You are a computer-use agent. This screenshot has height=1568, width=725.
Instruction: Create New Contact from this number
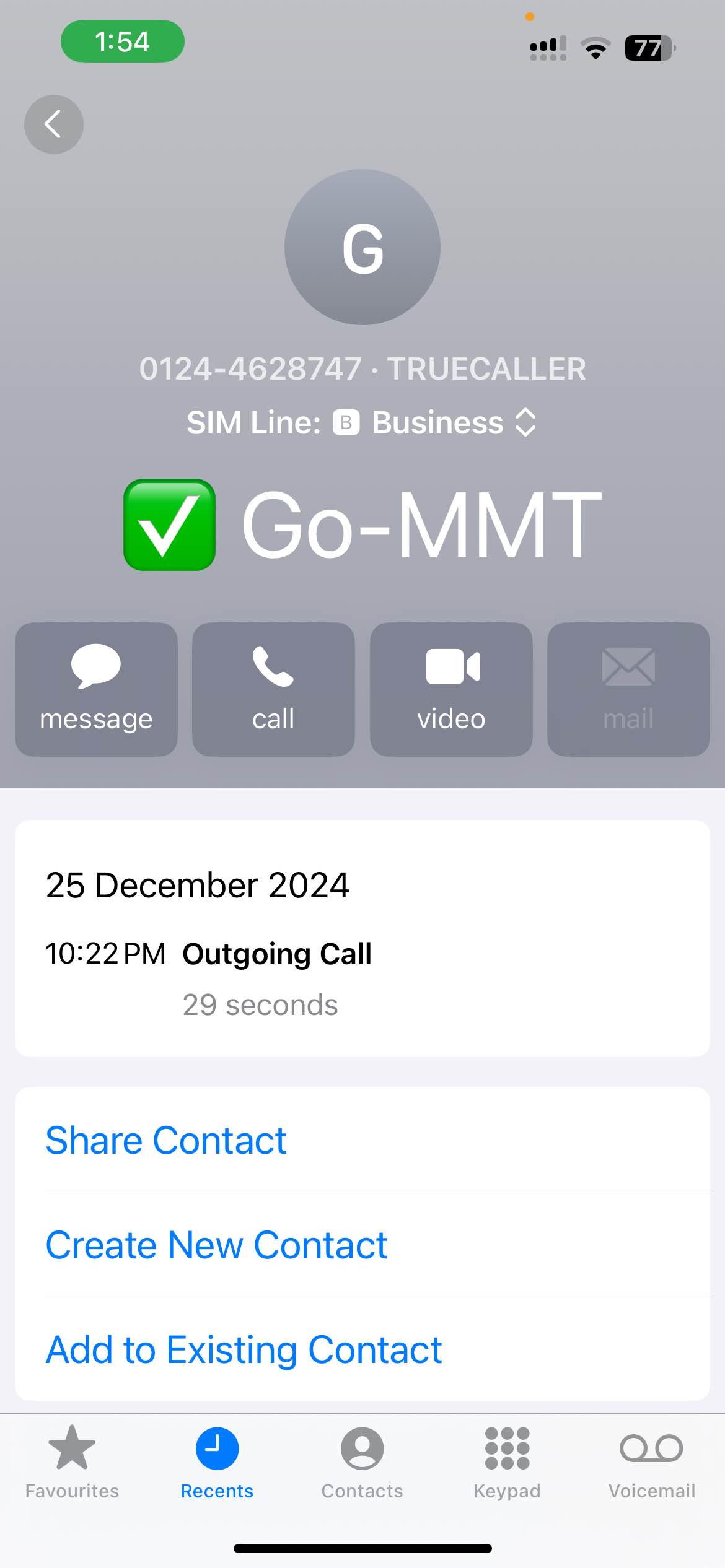click(x=216, y=1245)
